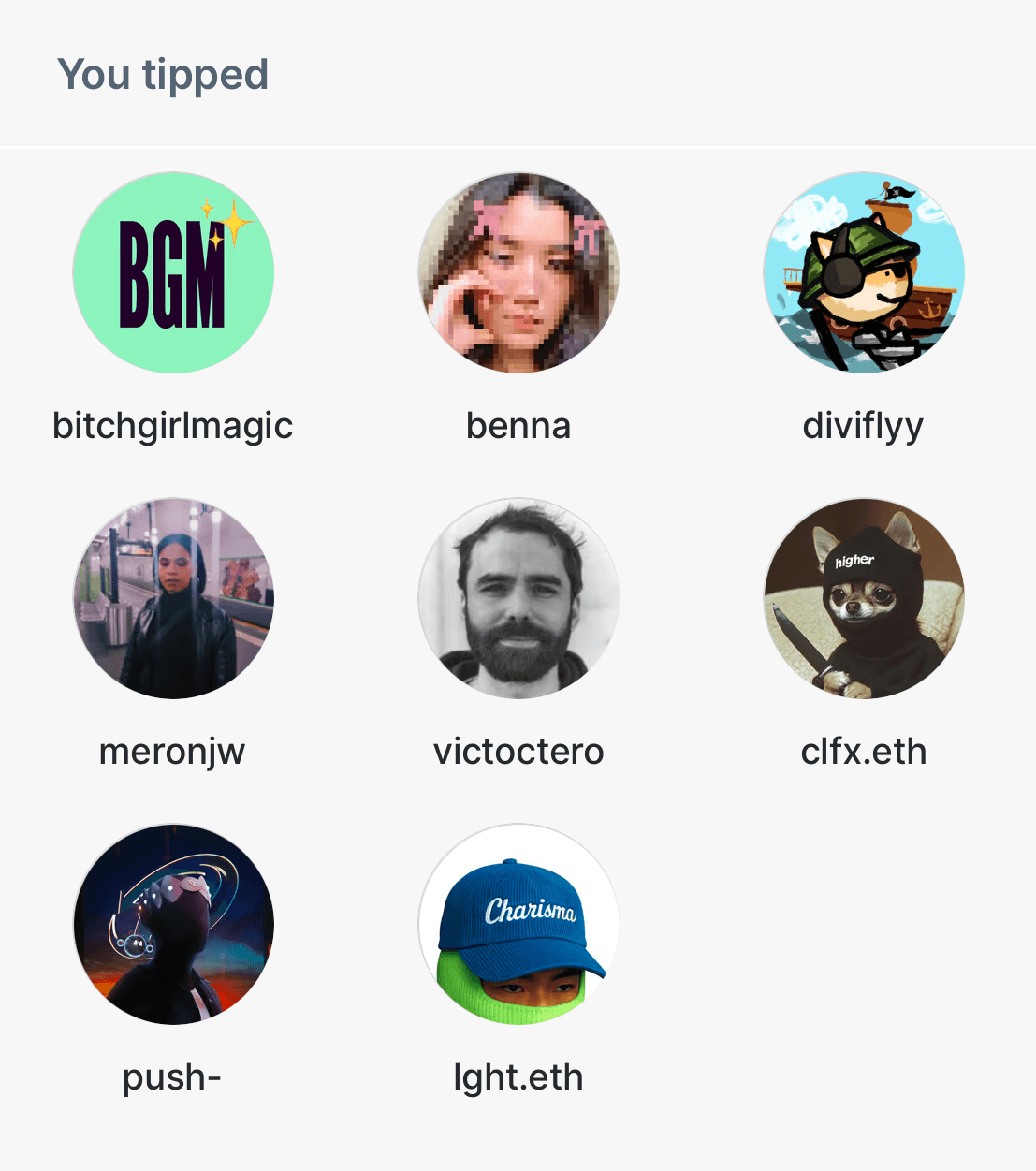Viewport: 1036px width, 1171px height.
Task: Open meronjw's username link
Action: tap(172, 752)
